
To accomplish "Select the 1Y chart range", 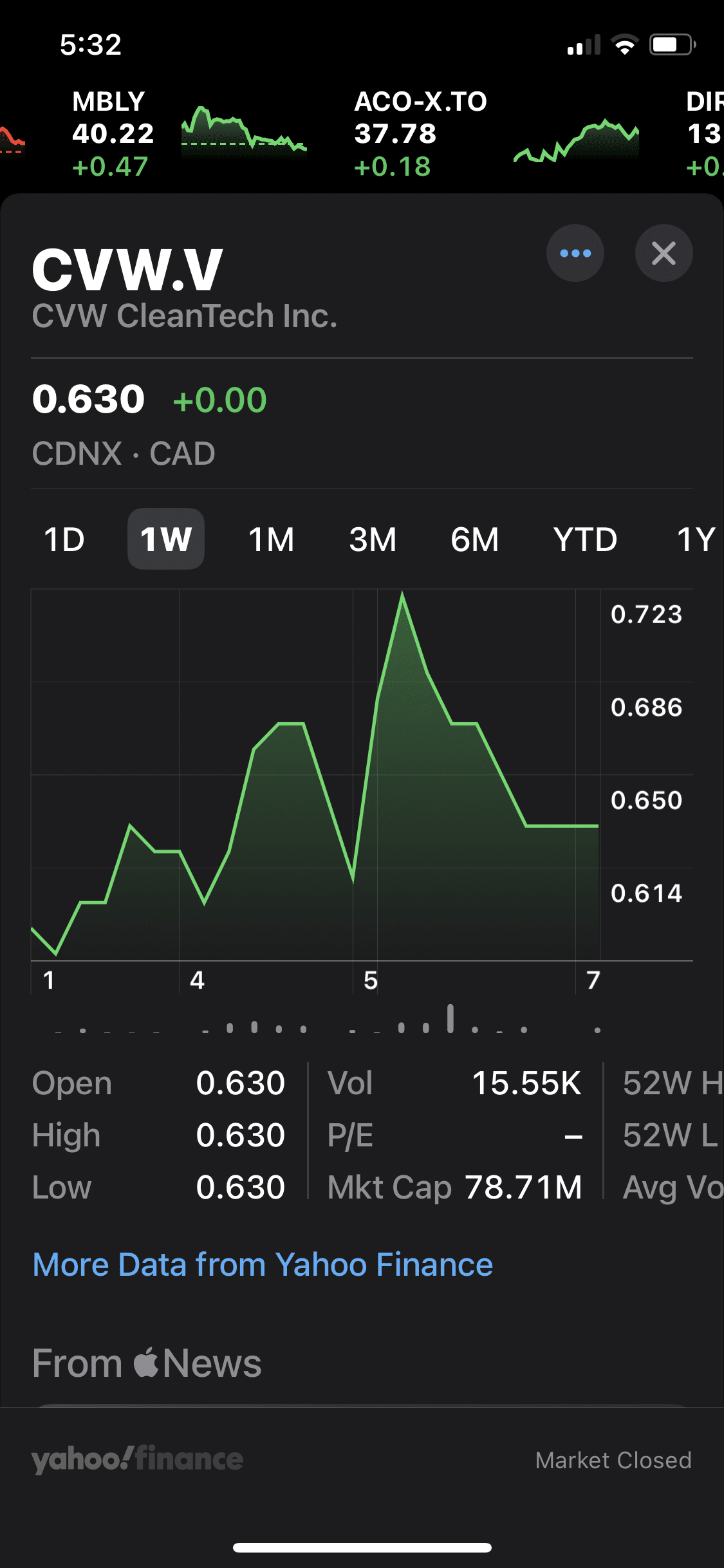I will point(695,539).
